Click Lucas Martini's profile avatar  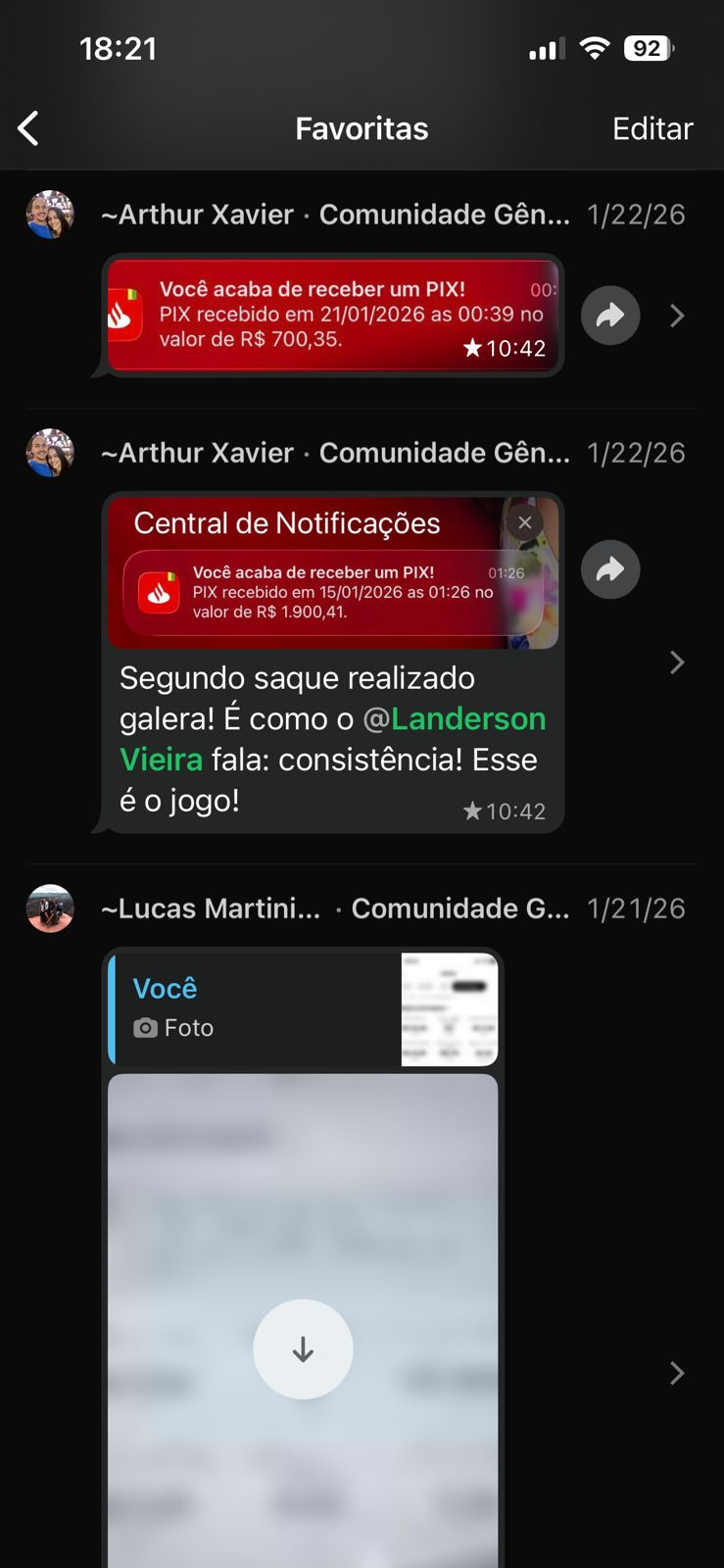tap(49, 908)
